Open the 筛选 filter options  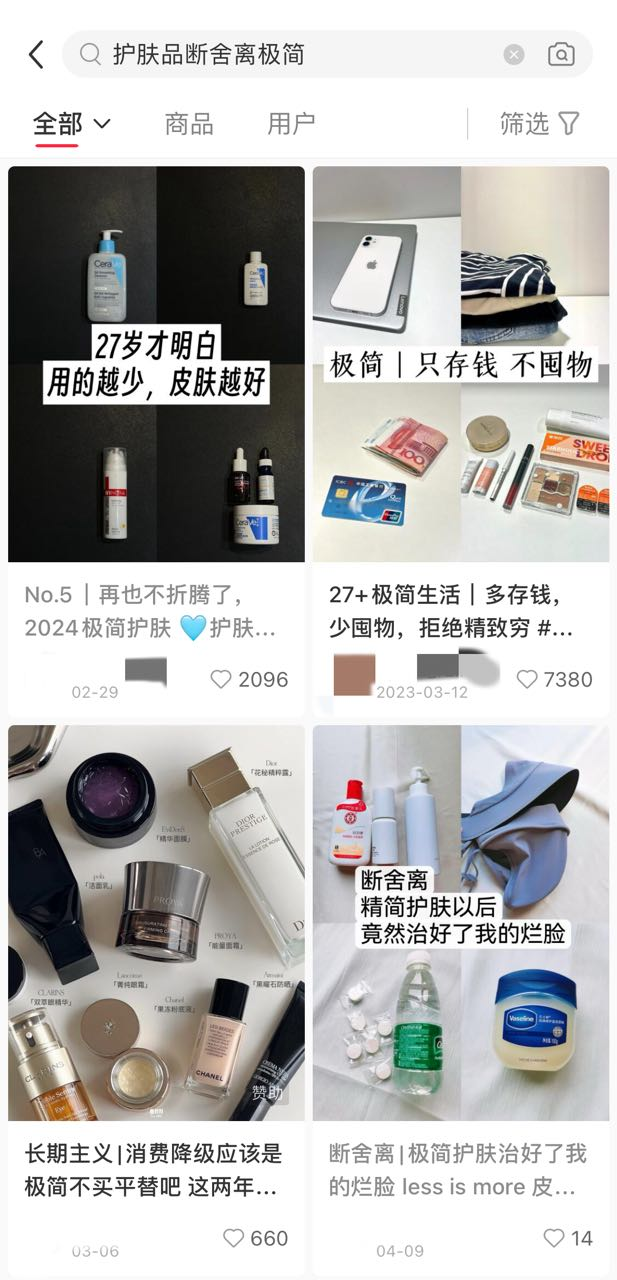coord(540,124)
